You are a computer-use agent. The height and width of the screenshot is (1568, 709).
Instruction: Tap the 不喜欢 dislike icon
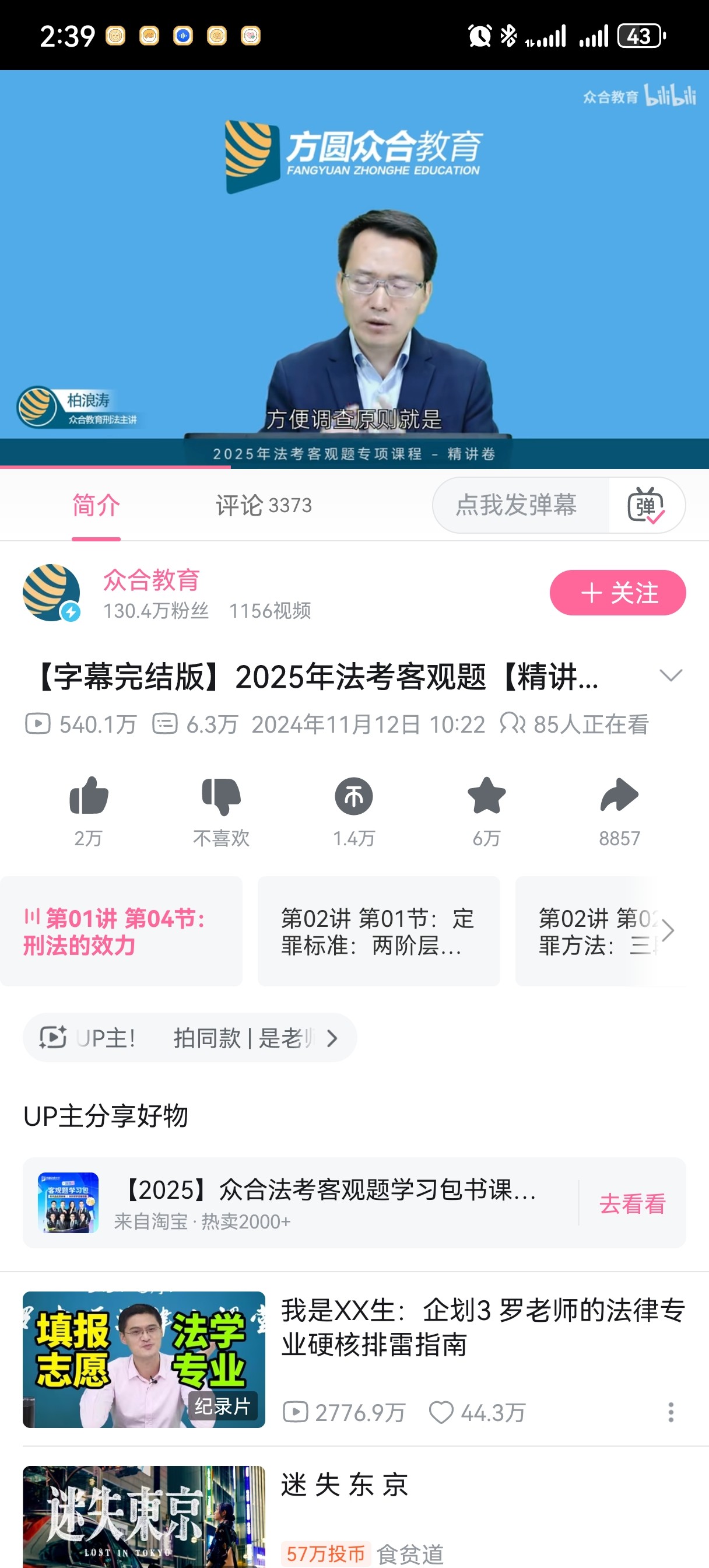pos(222,796)
